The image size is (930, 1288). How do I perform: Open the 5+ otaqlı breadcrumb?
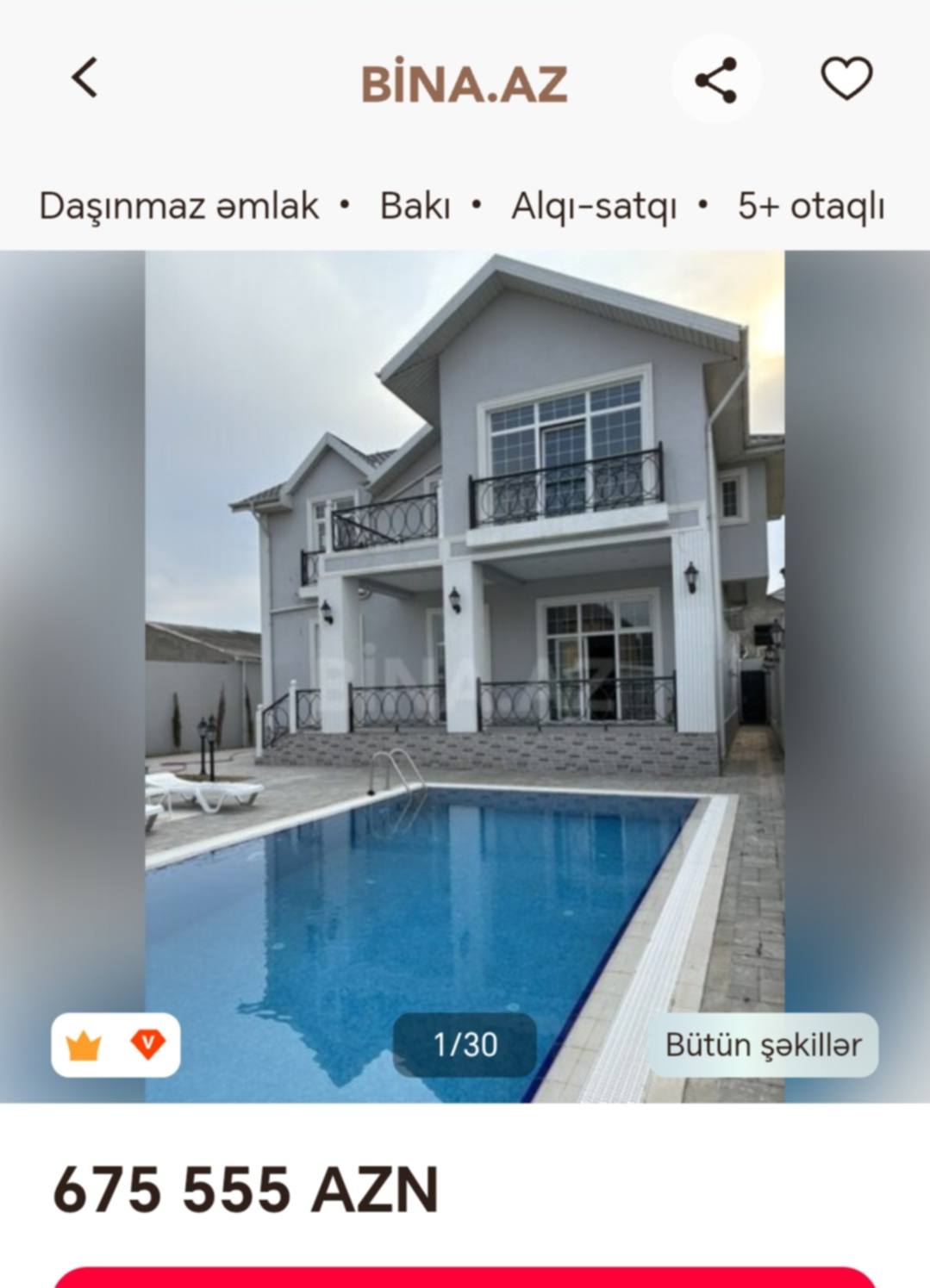[x=810, y=207]
